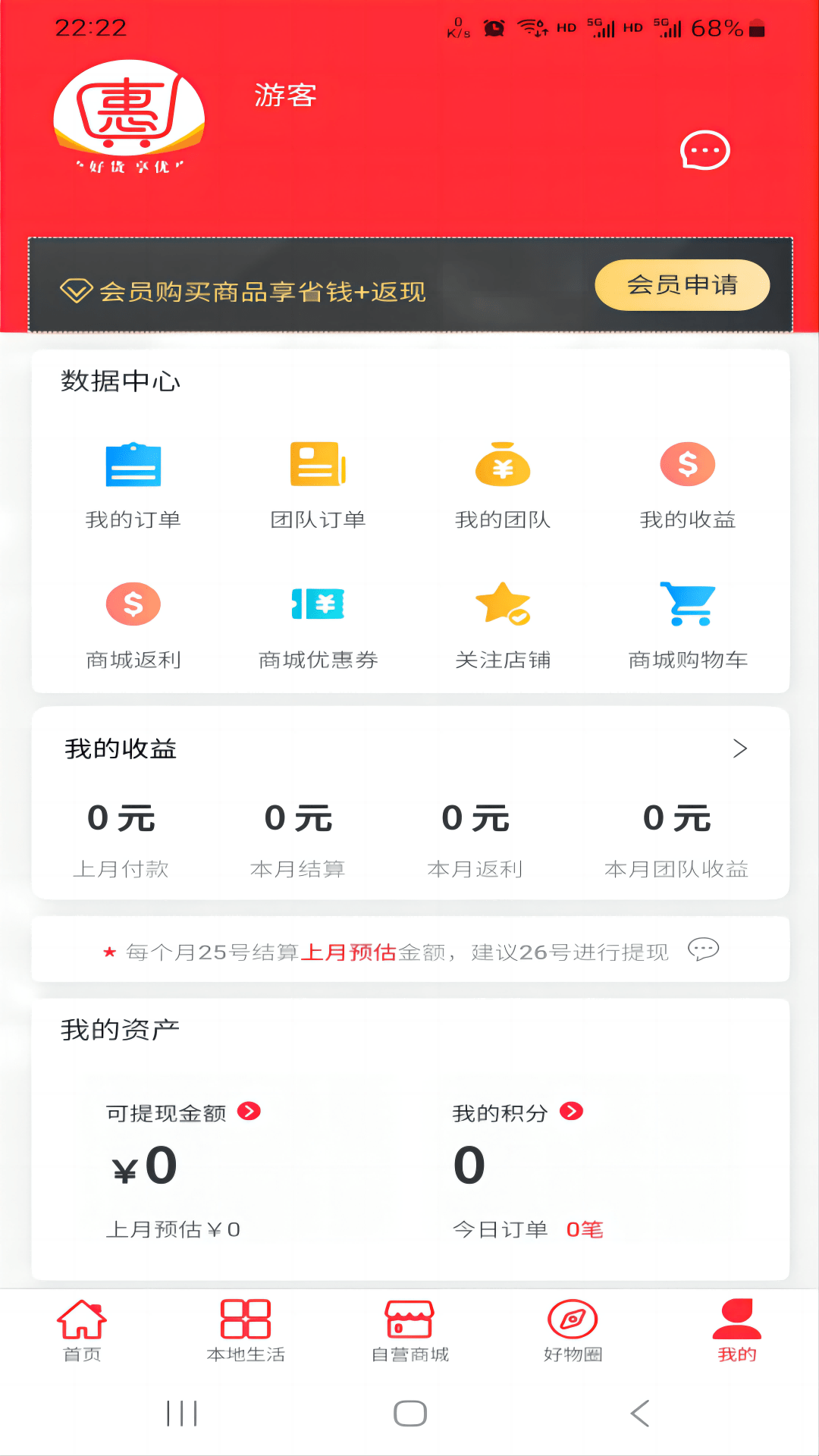Open the message bubble icon in header

coord(704,150)
